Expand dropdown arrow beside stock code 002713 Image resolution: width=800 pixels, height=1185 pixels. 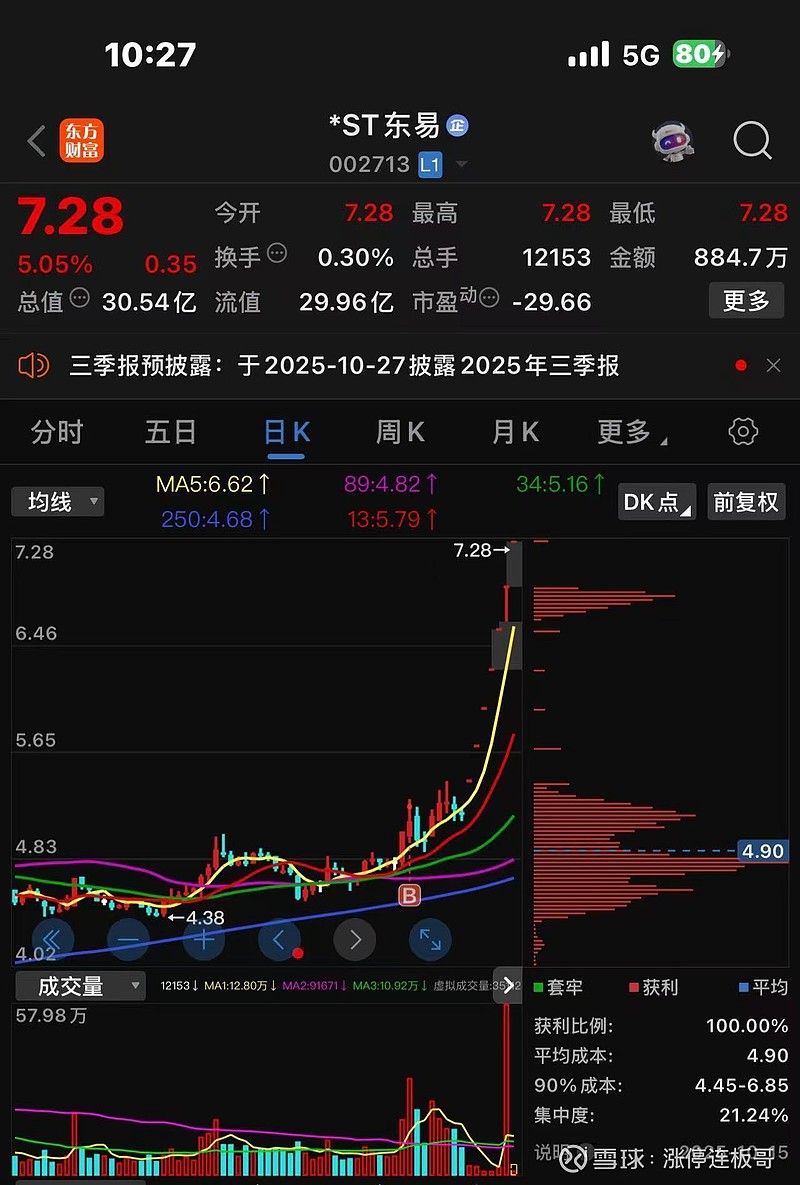click(x=460, y=164)
